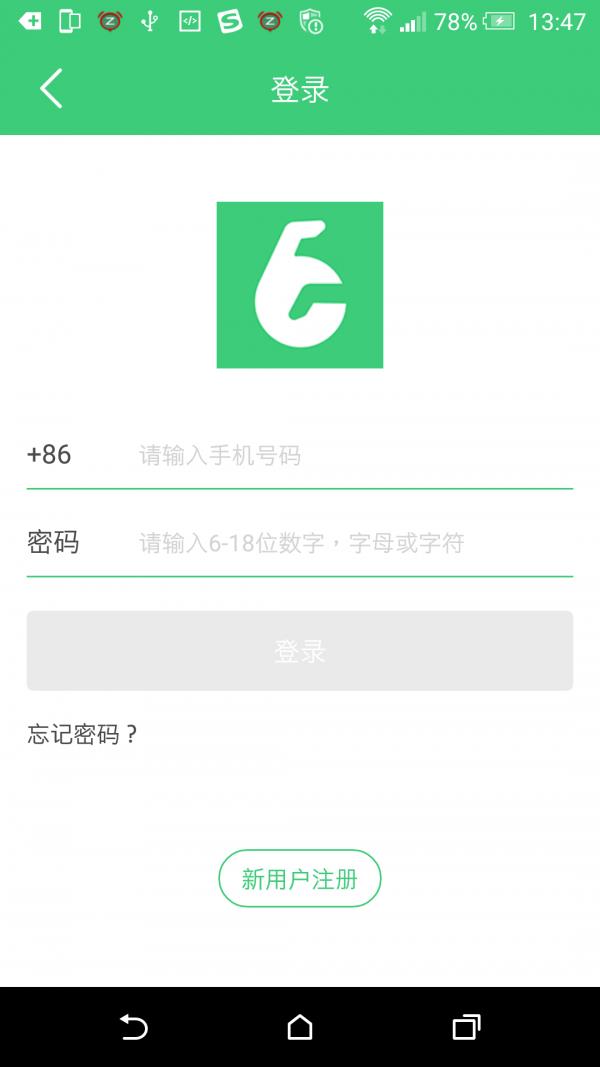Open the 忘记密码 forgot password link

click(x=83, y=734)
